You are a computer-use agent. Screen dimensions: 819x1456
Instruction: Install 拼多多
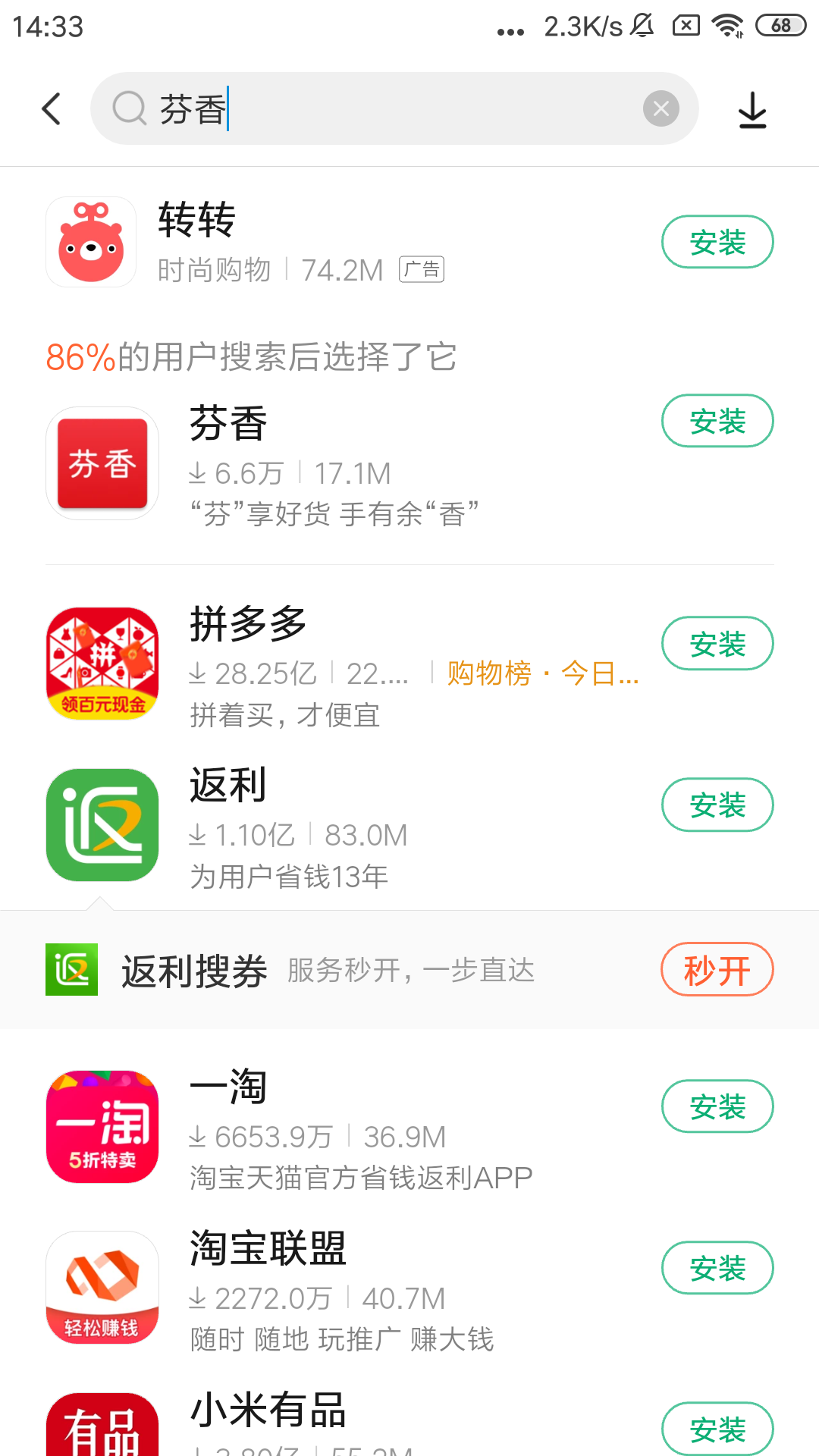point(717,644)
